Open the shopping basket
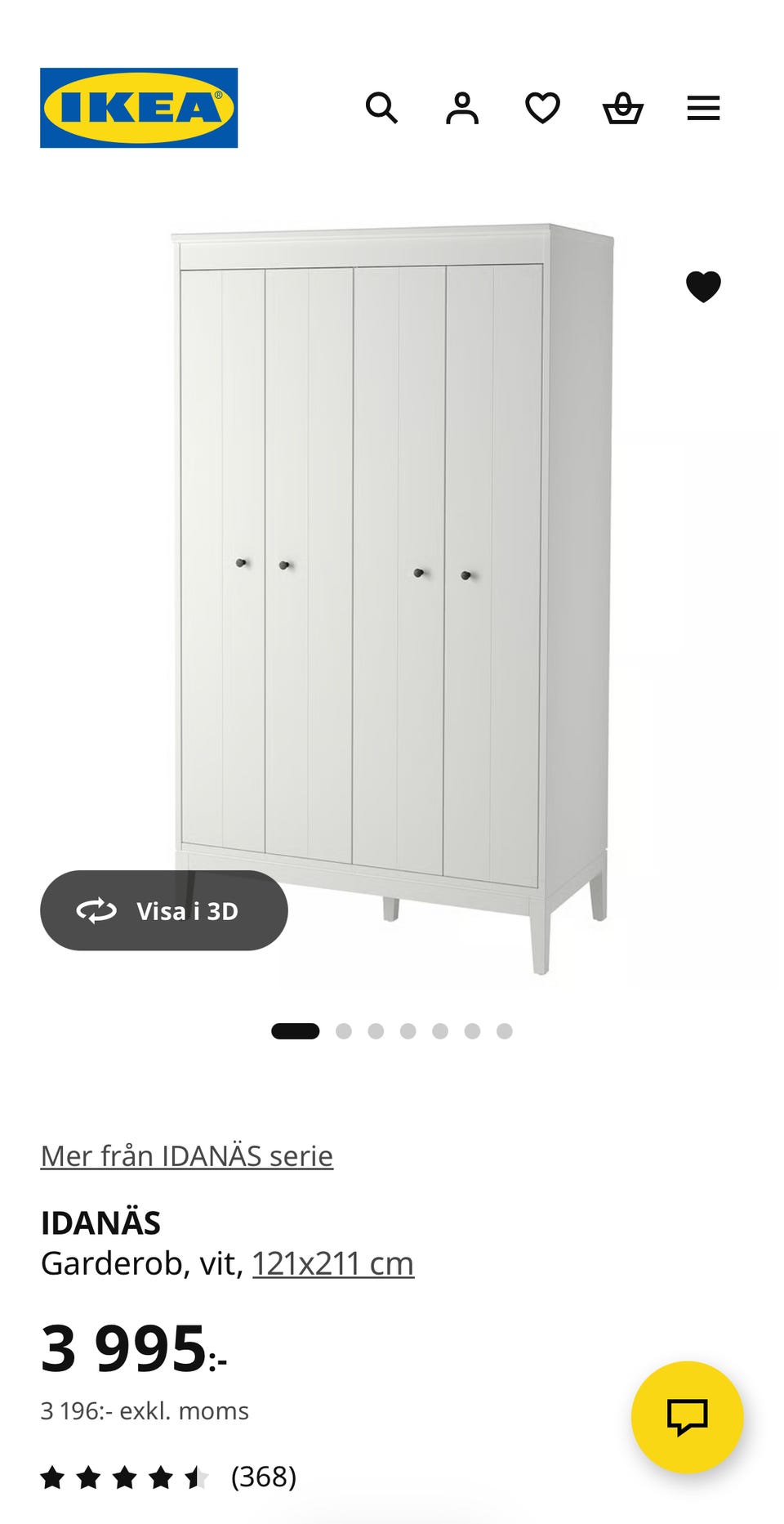The width and height of the screenshot is (784, 1524). [623, 108]
